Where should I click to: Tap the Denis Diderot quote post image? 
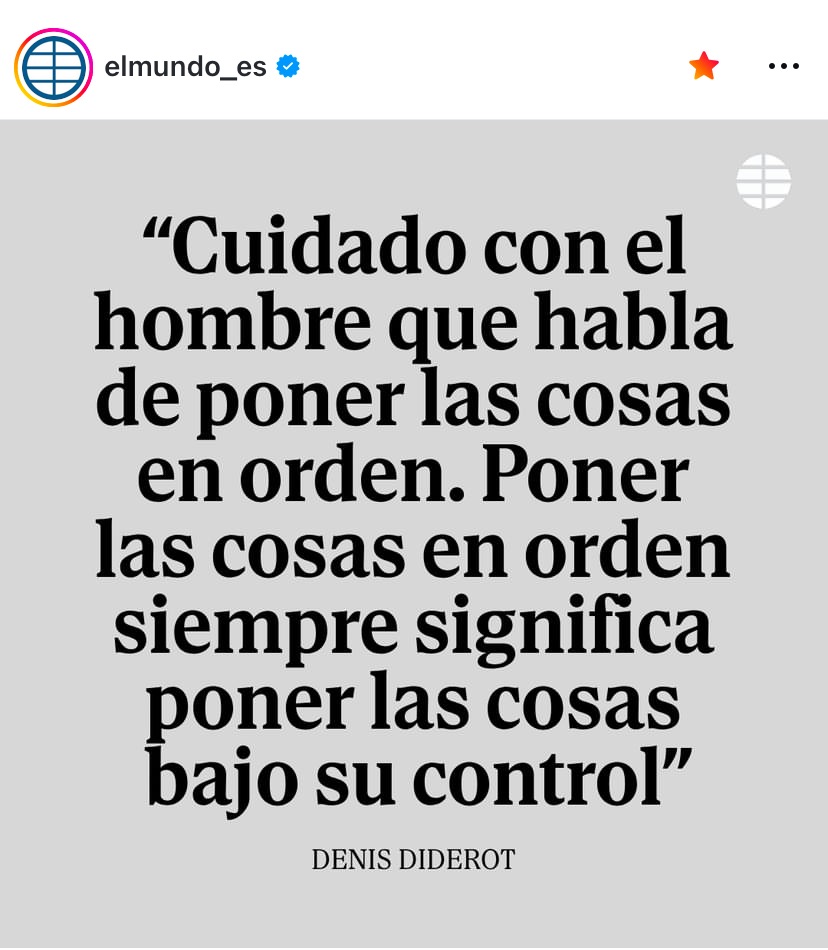(414, 530)
